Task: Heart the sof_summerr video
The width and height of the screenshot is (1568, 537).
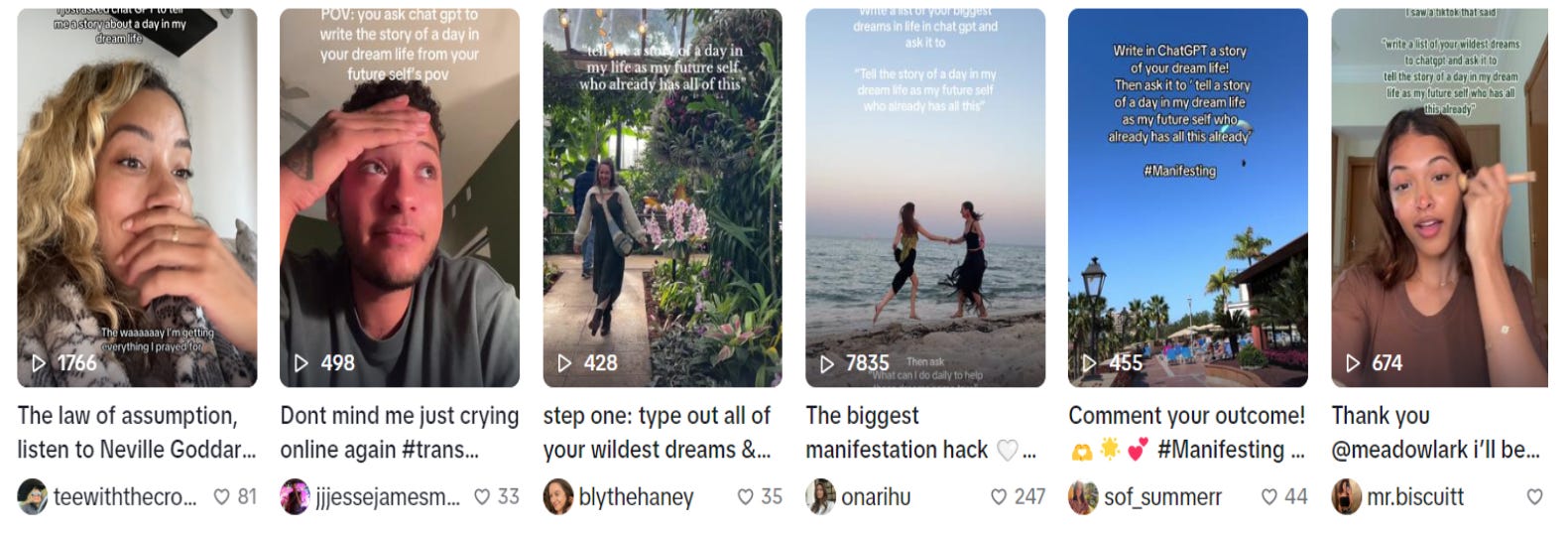Action: point(1268,497)
